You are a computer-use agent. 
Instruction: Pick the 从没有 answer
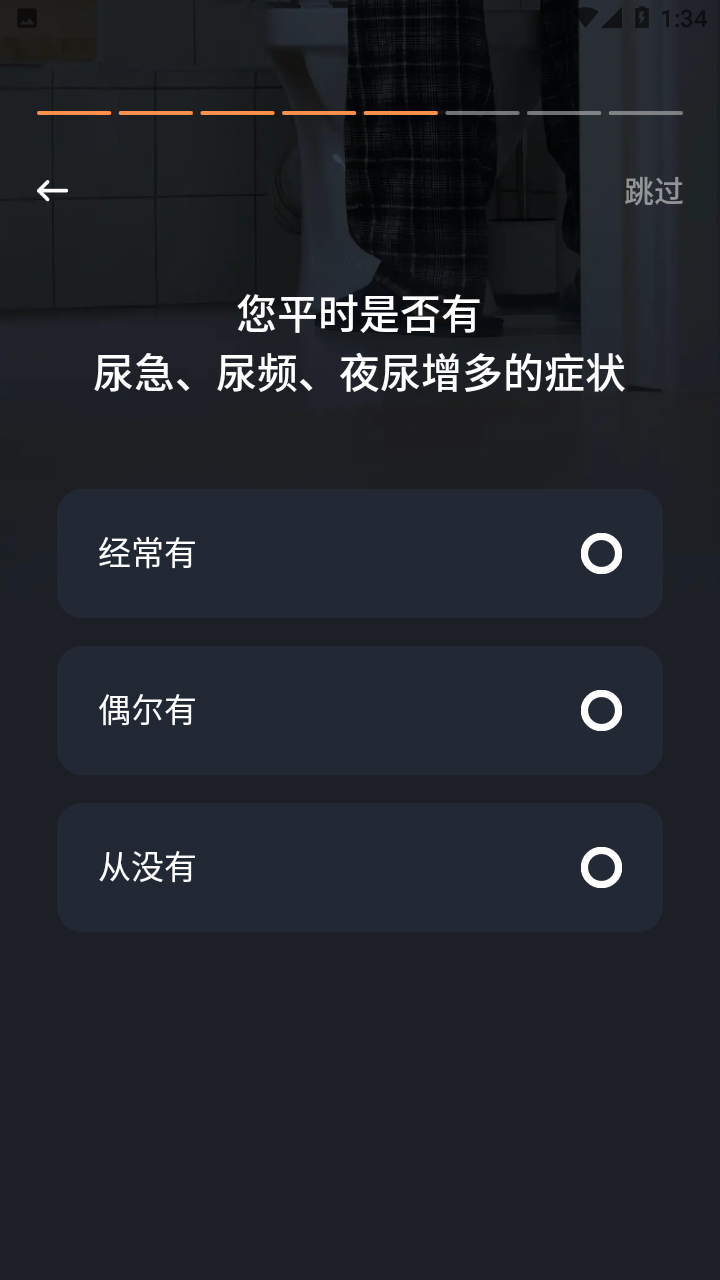coord(360,867)
